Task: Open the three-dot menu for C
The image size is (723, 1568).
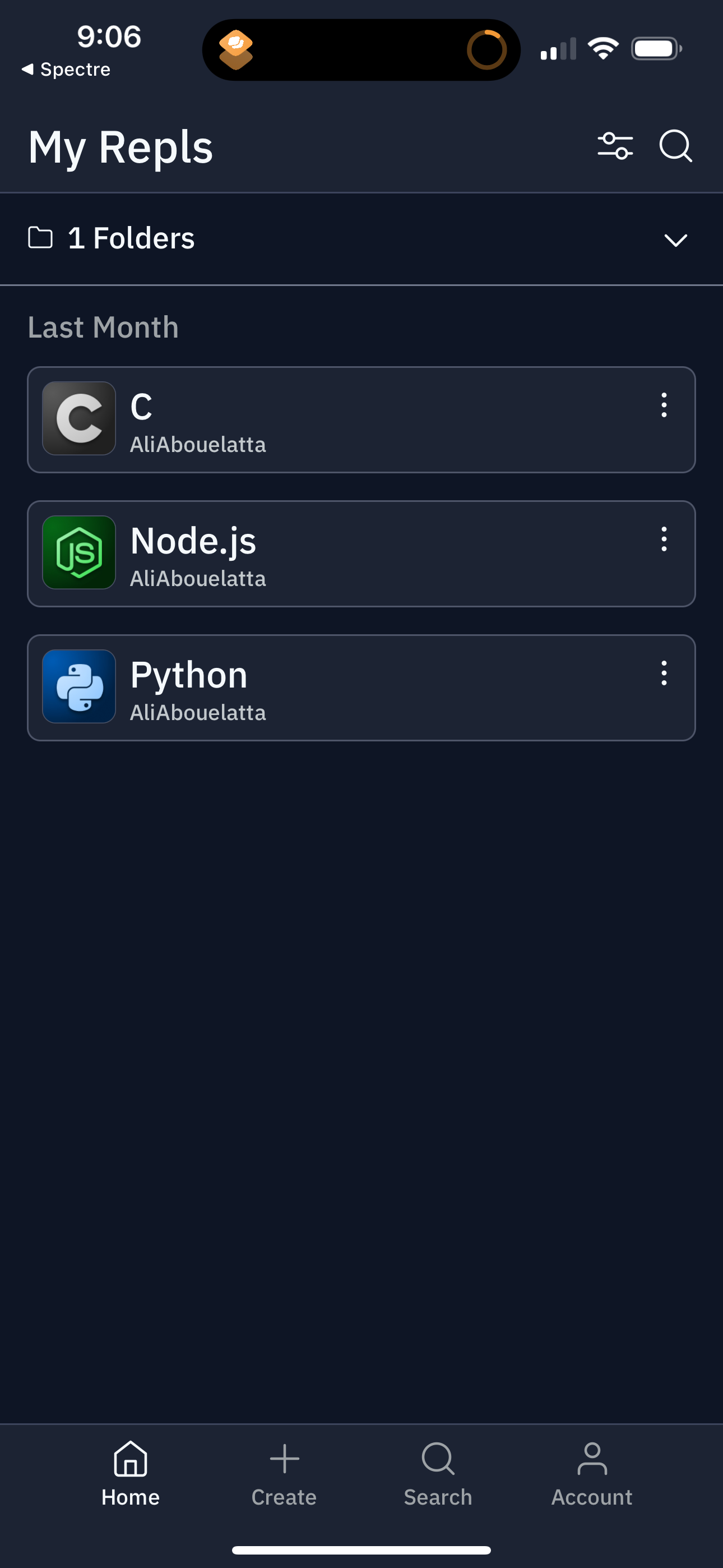Action: tap(664, 405)
